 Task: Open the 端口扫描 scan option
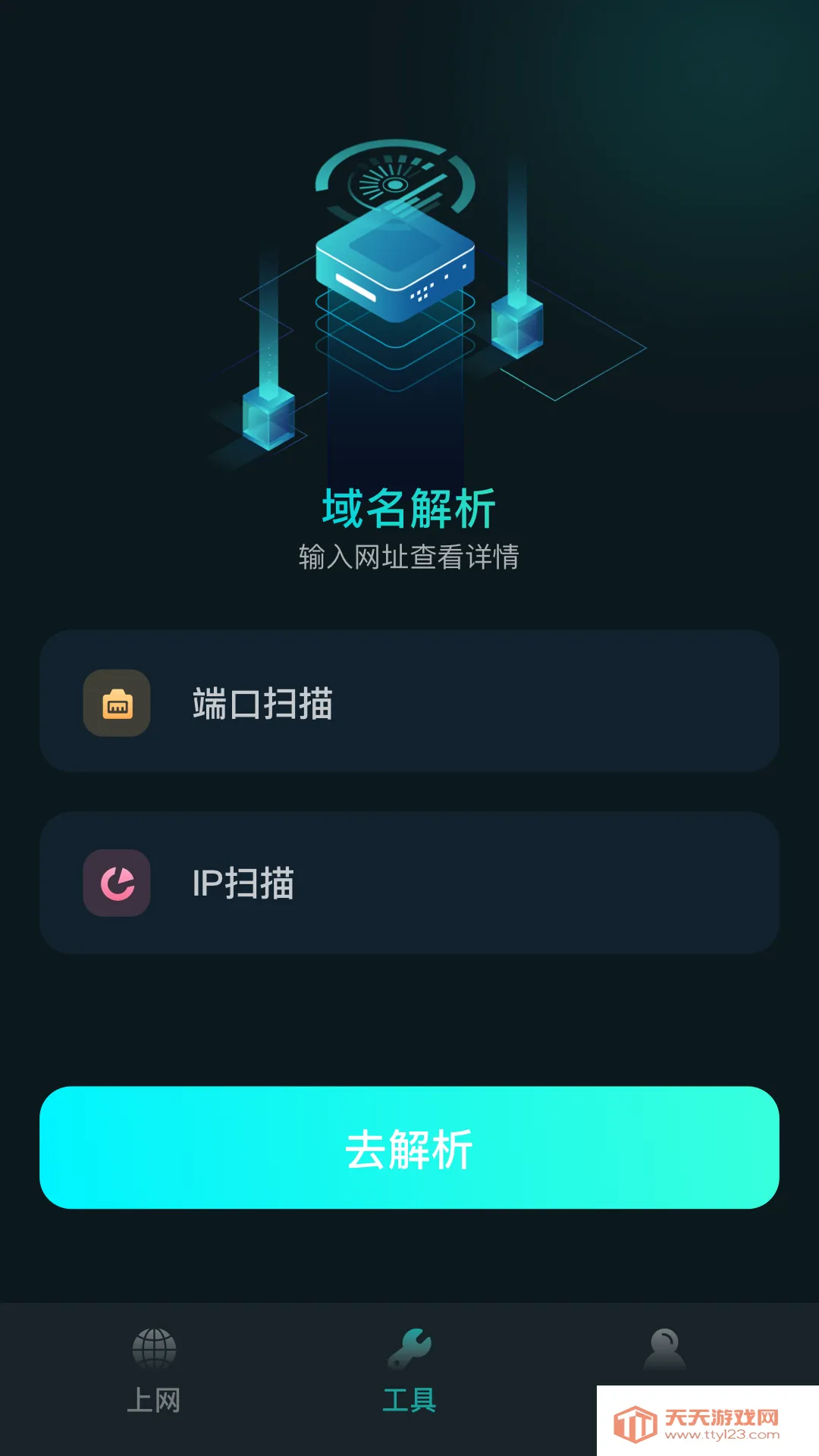tap(409, 705)
